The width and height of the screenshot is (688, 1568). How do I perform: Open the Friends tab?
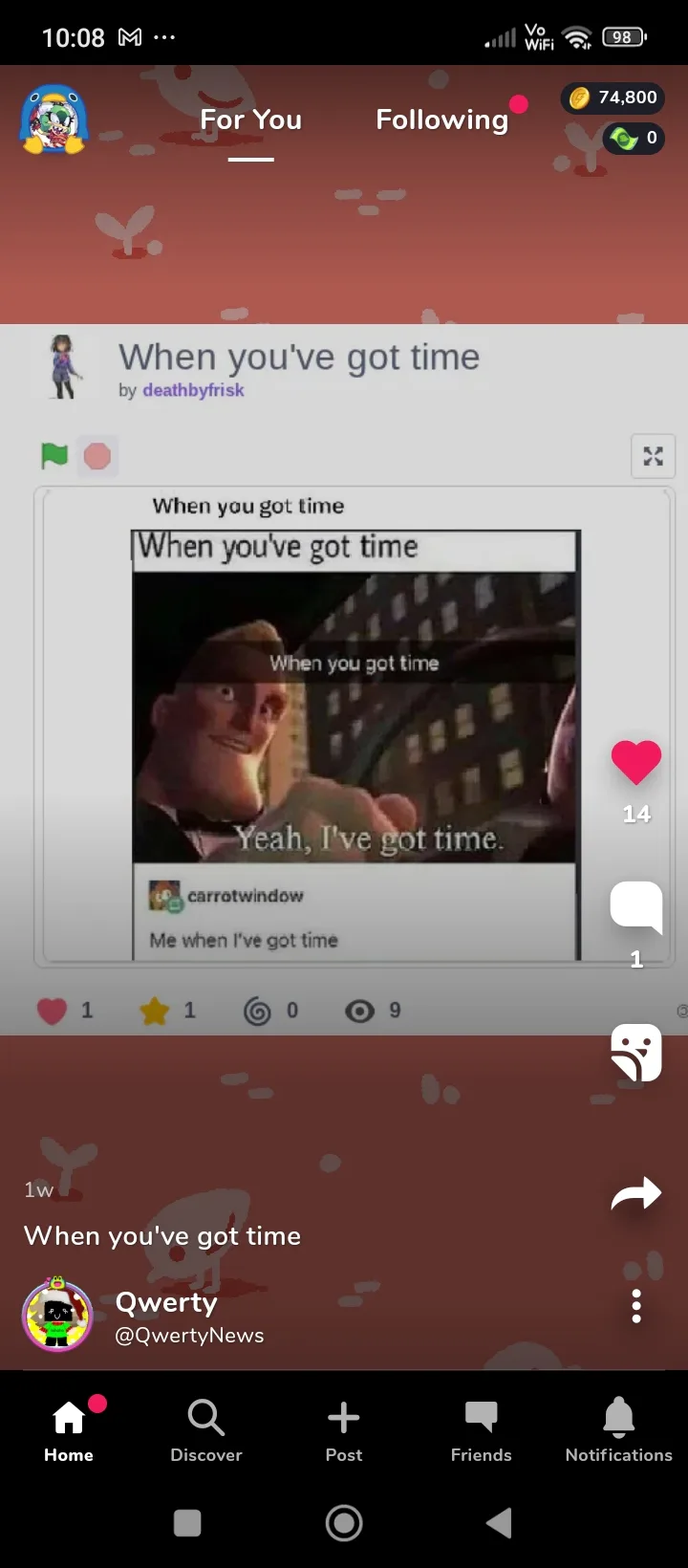pos(482,1430)
